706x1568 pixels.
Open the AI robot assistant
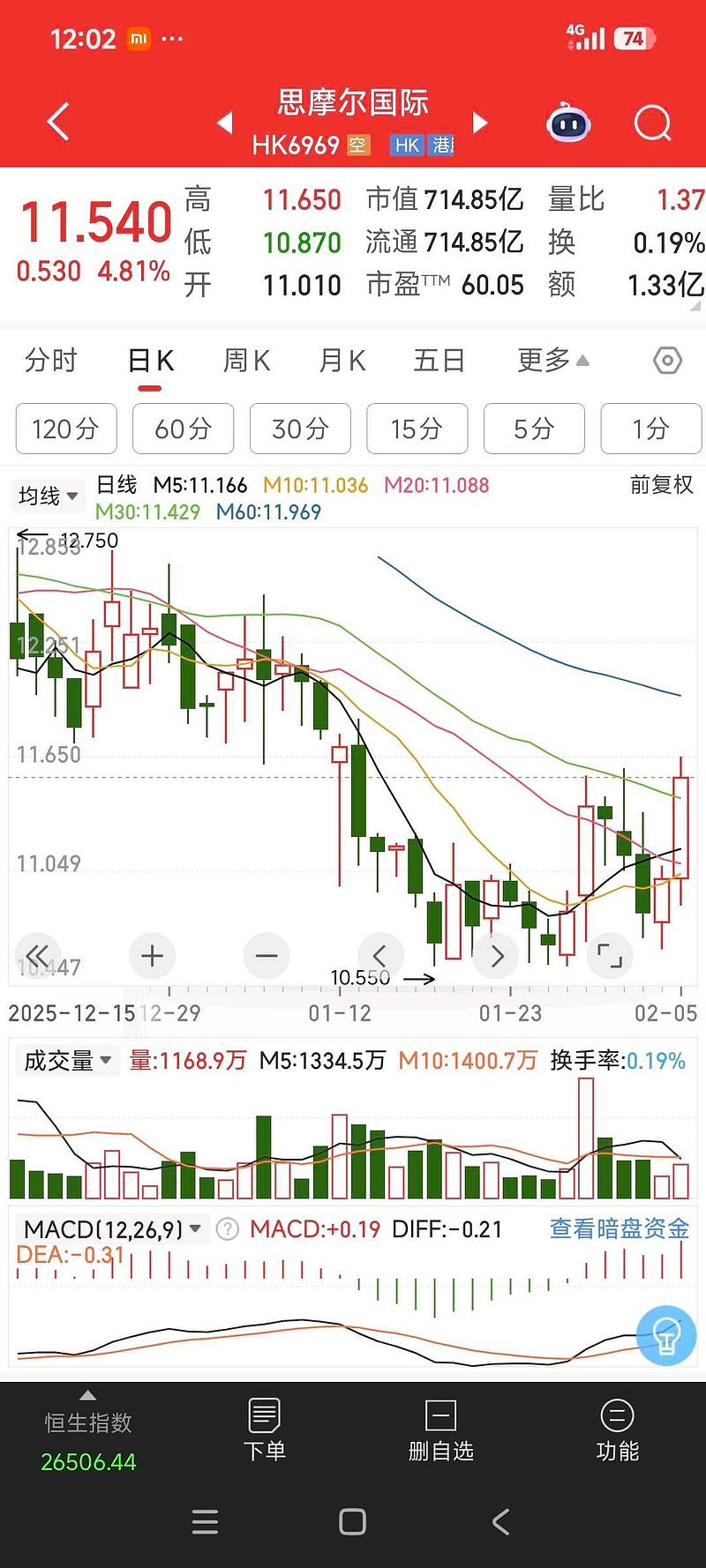(x=567, y=123)
